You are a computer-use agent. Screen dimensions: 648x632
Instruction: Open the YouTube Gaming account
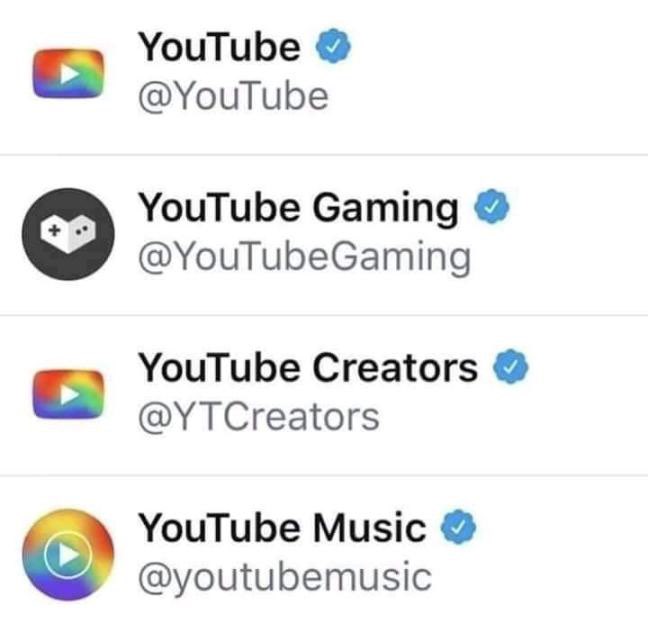(298, 208)
